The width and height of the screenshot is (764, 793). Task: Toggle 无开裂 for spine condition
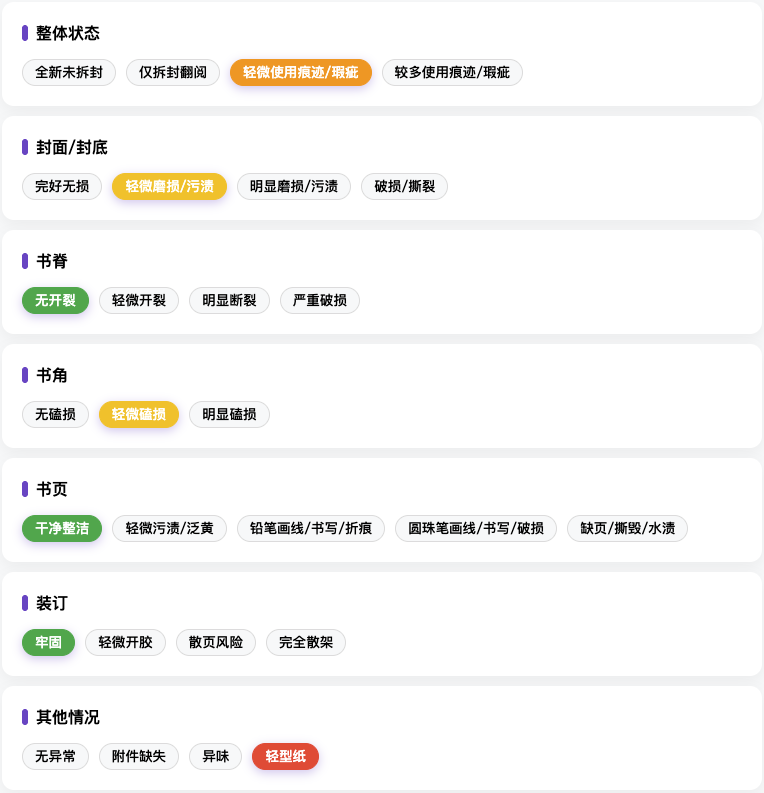(55, 300)
